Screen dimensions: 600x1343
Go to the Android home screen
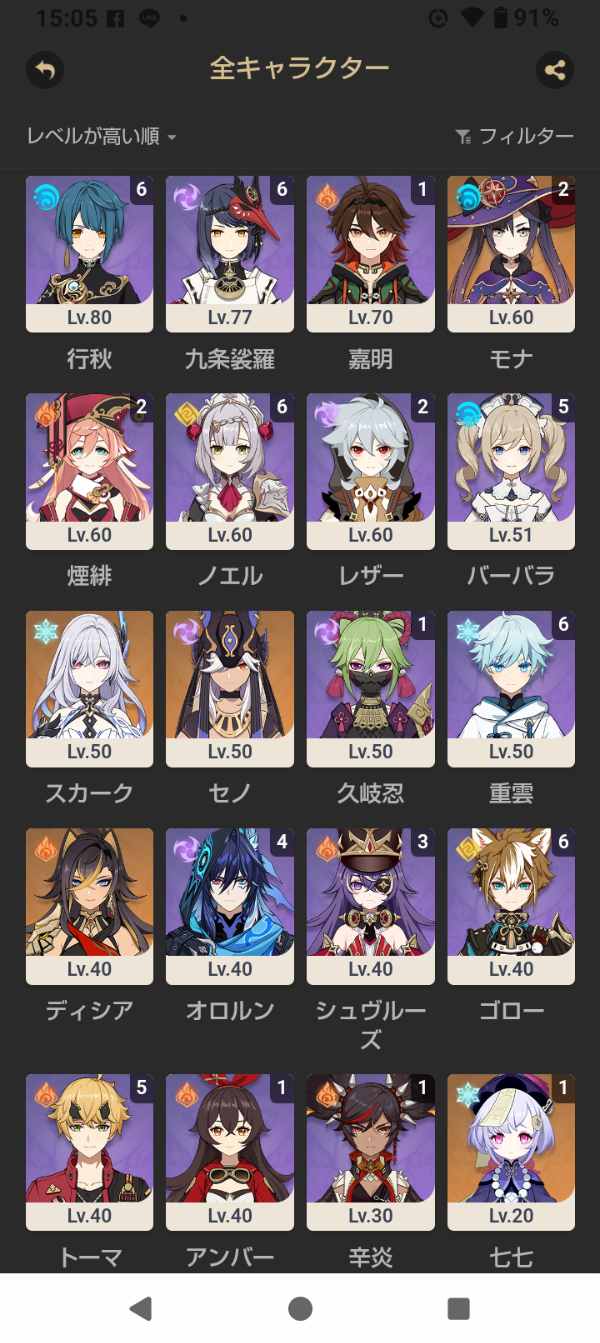coord(300,1308)
